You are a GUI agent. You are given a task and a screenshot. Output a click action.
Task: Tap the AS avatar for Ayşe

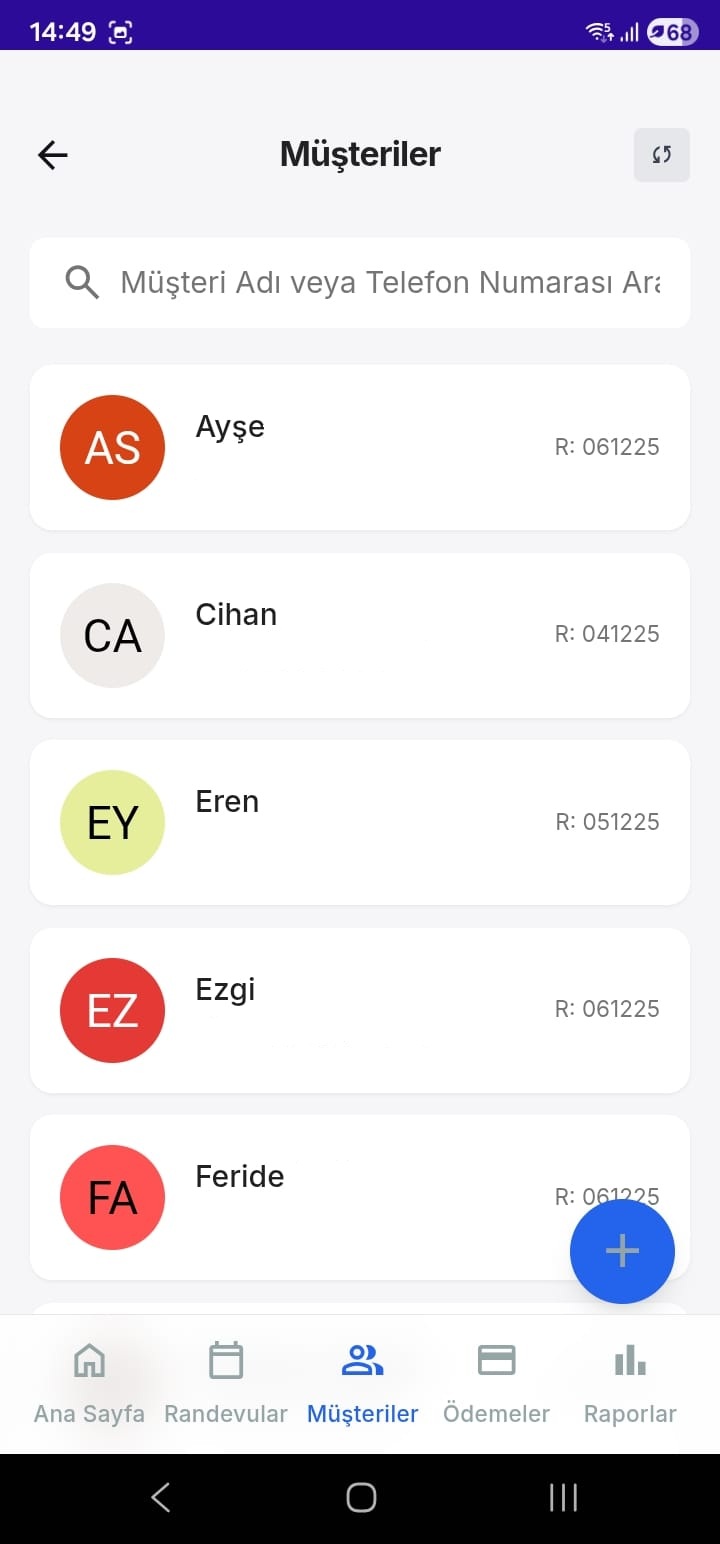[112, 447]
